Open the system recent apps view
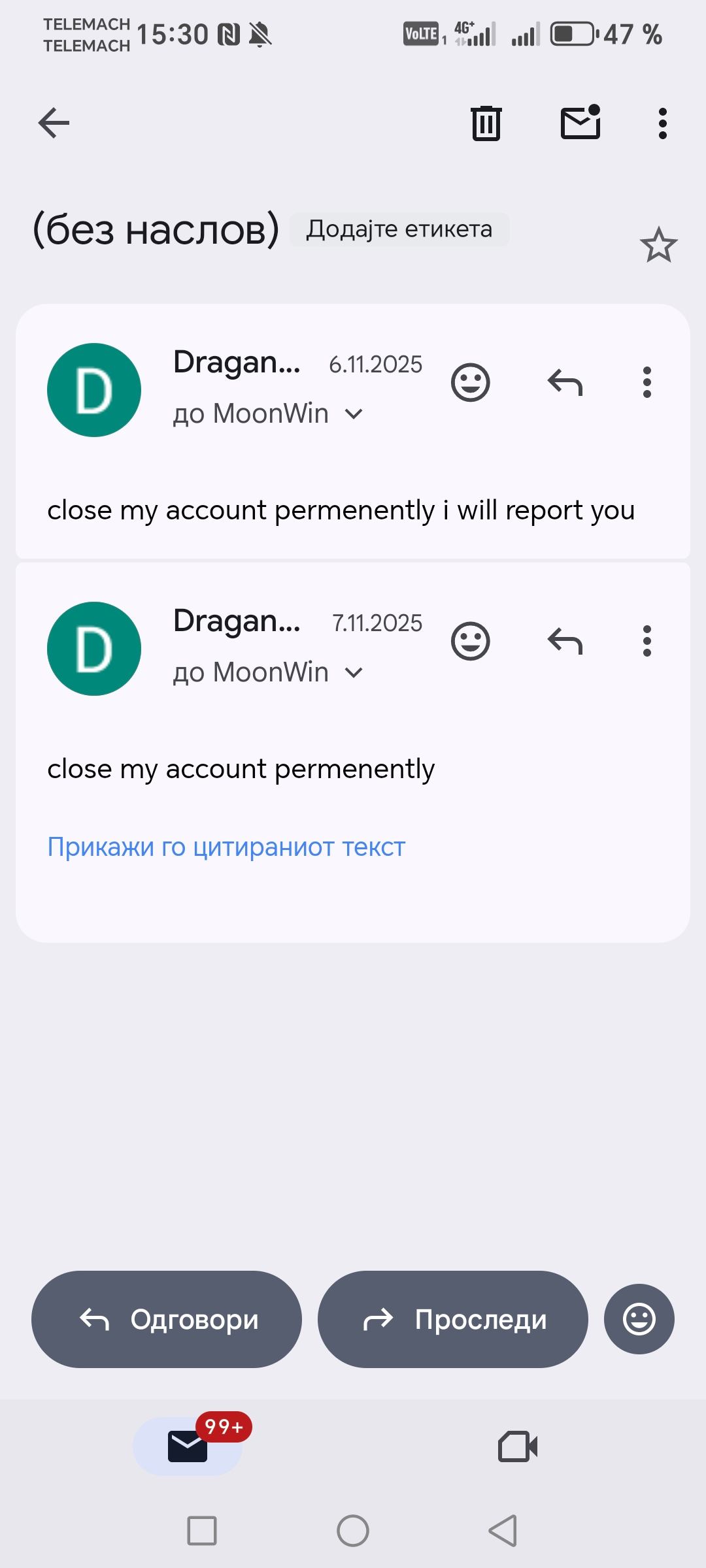 (x=202, y=1531)
